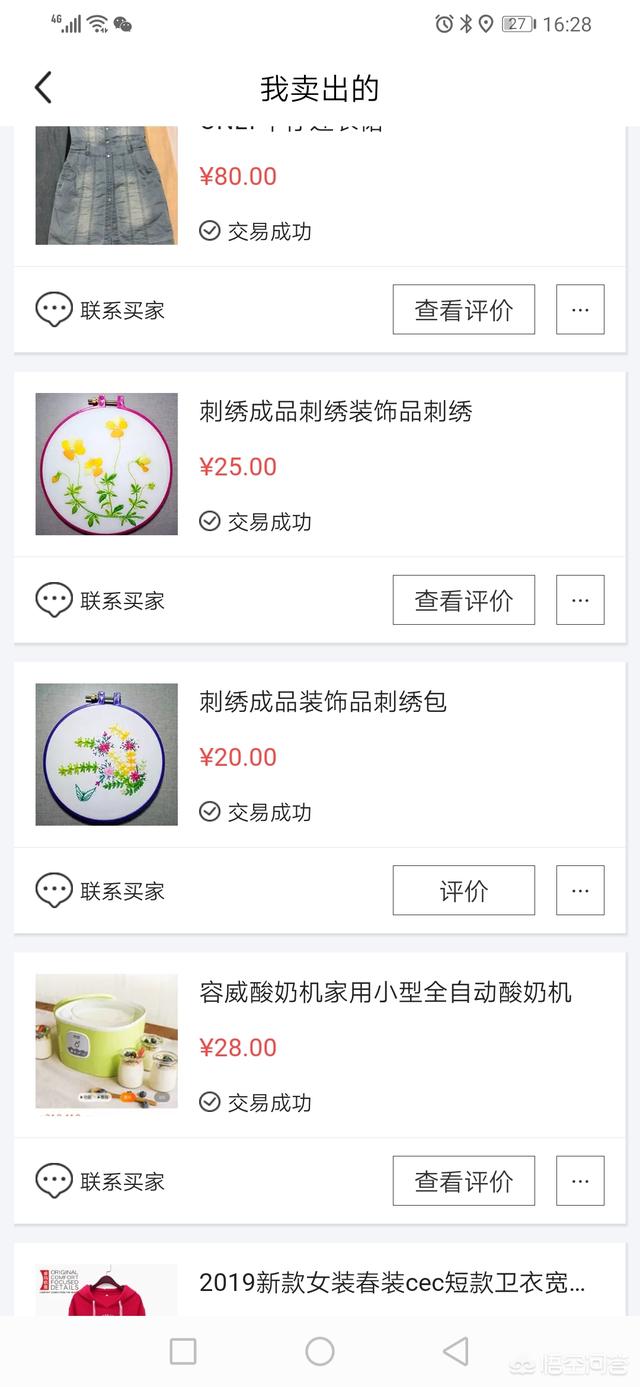This screenshot has height=1387, width=640.
Task: Open more options for the ¥80.00 order
Action: coord(580,310)
